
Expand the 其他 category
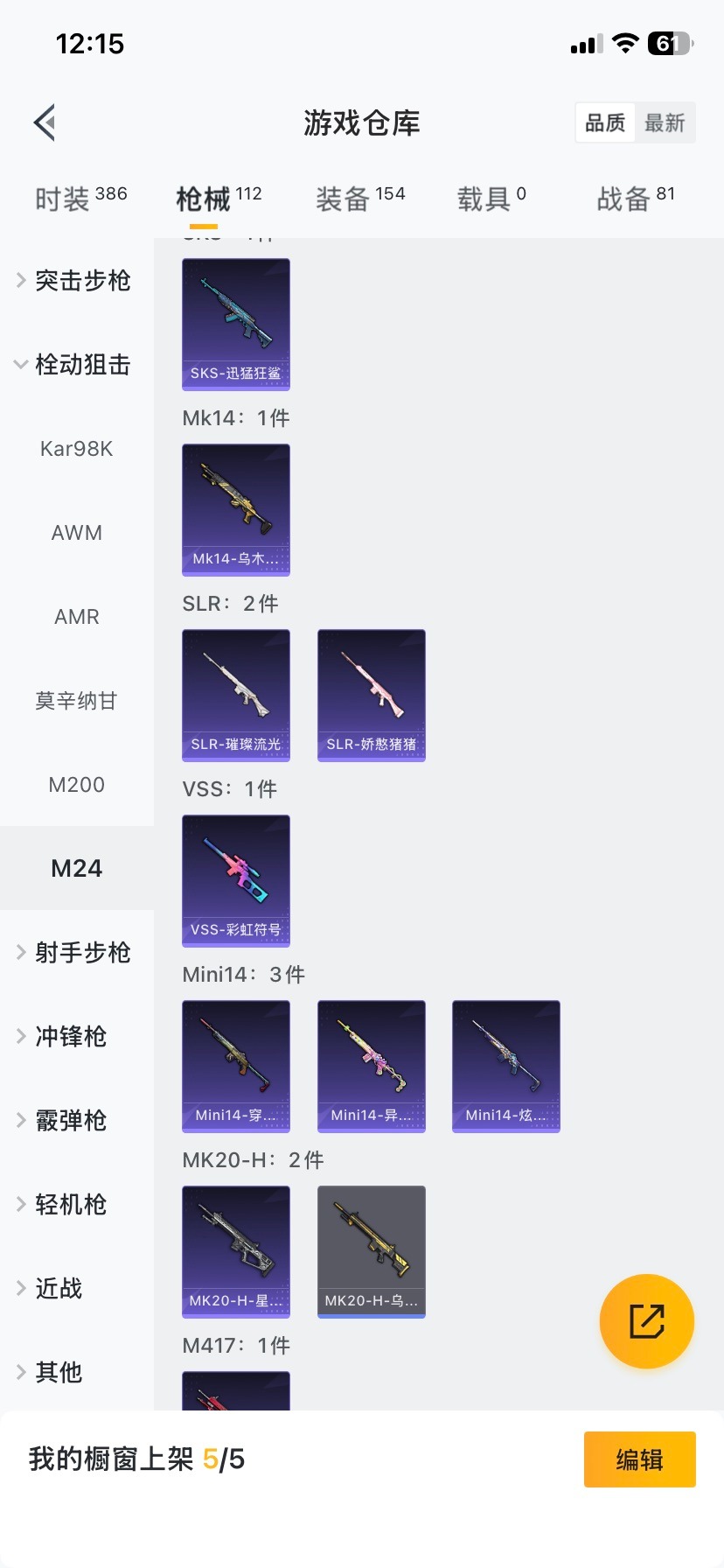(x=58, y=1372)
